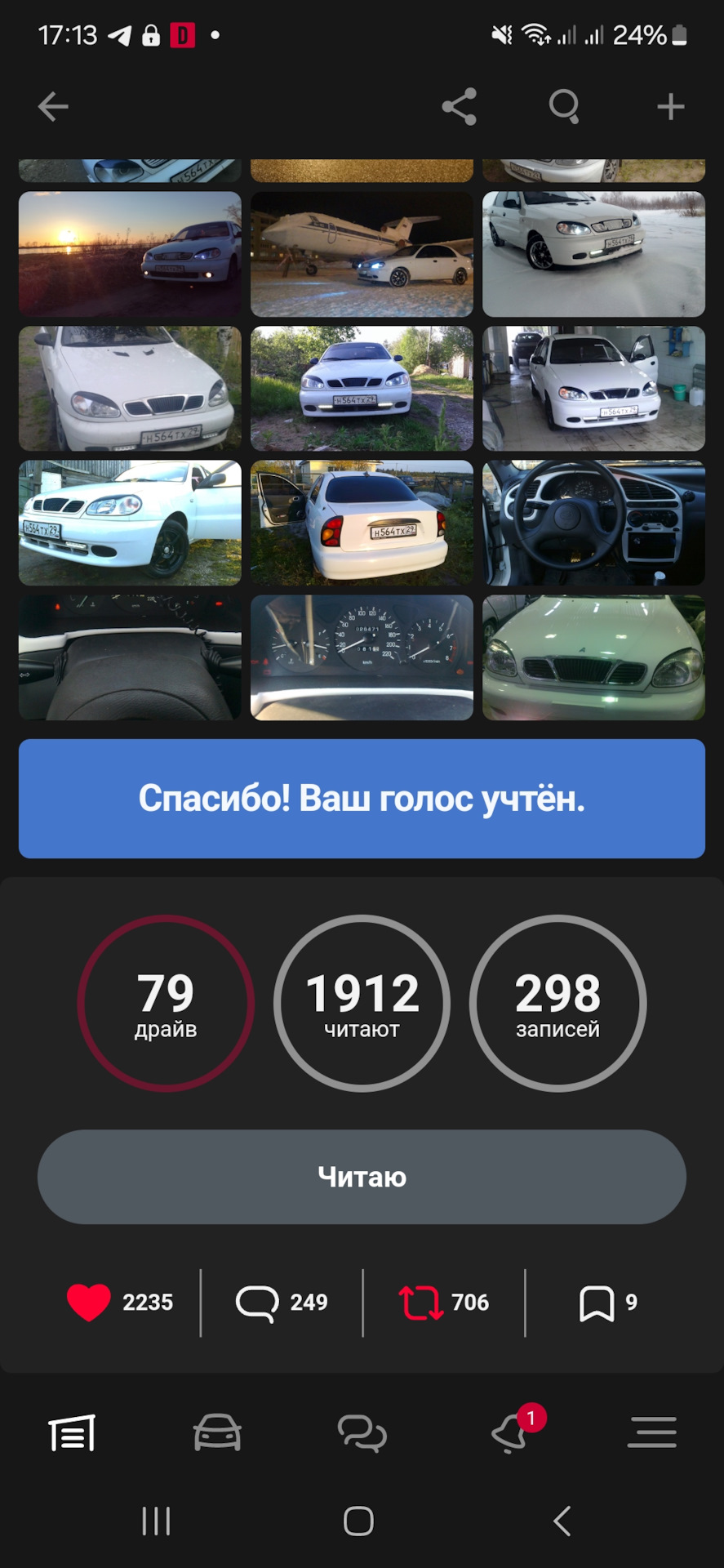Open the rear view photo of white car

[362, 523]
